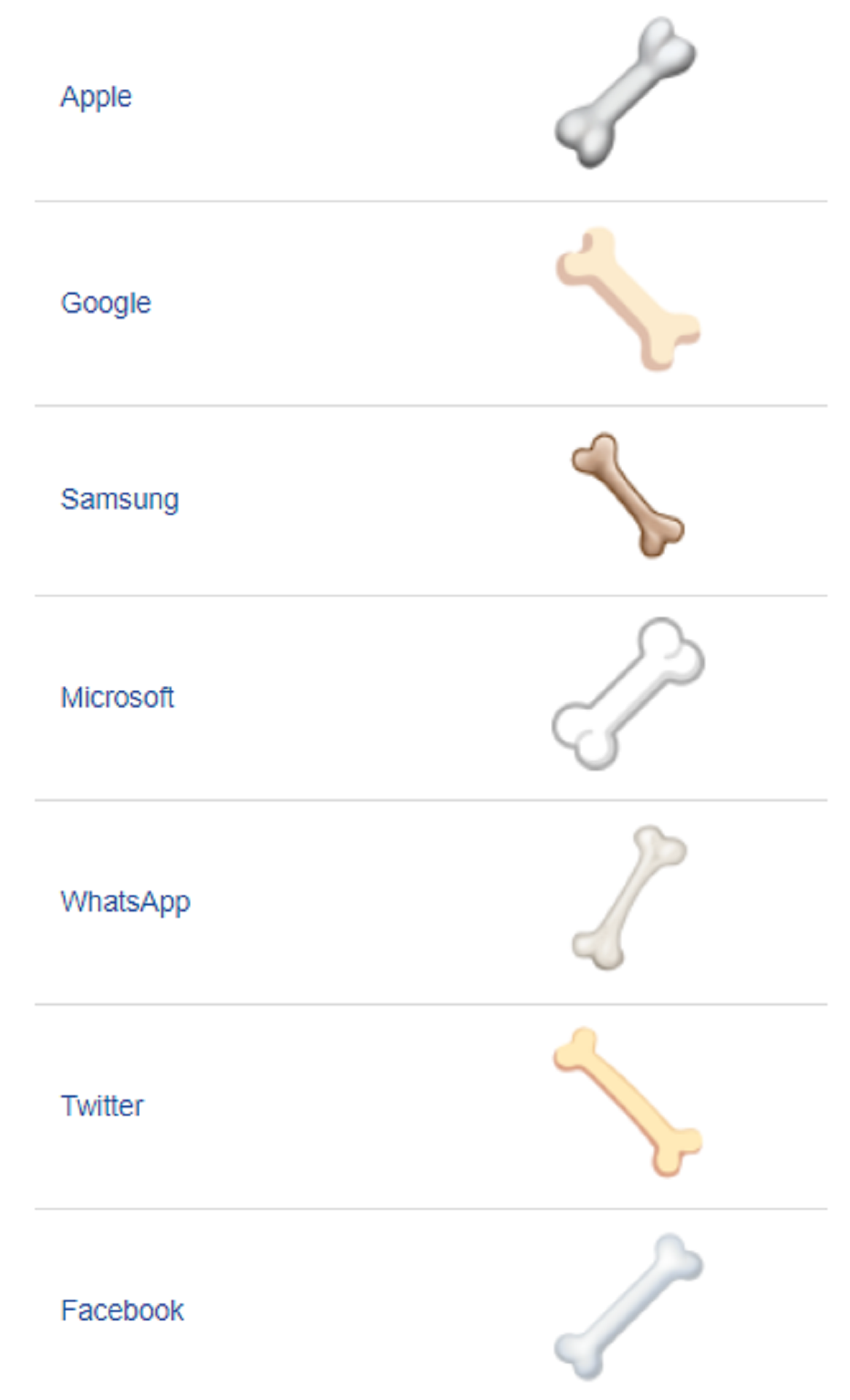850x1400 pixels.
Task: View Samsung's brown bone emoji image
Action: click(x=628, y=495)
